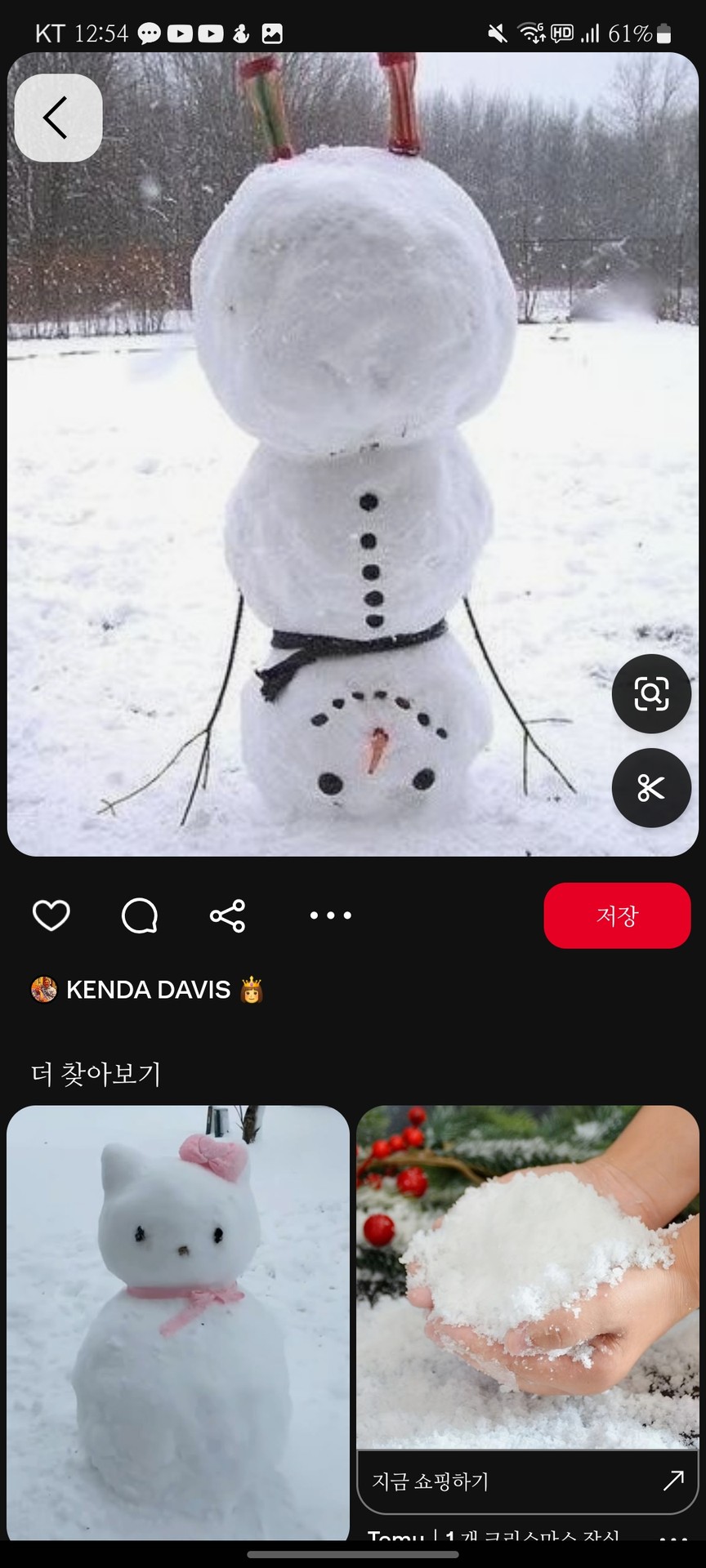The image size is (706, 1568).
Task: Open the comments bubble
Action: pos(140,915)
